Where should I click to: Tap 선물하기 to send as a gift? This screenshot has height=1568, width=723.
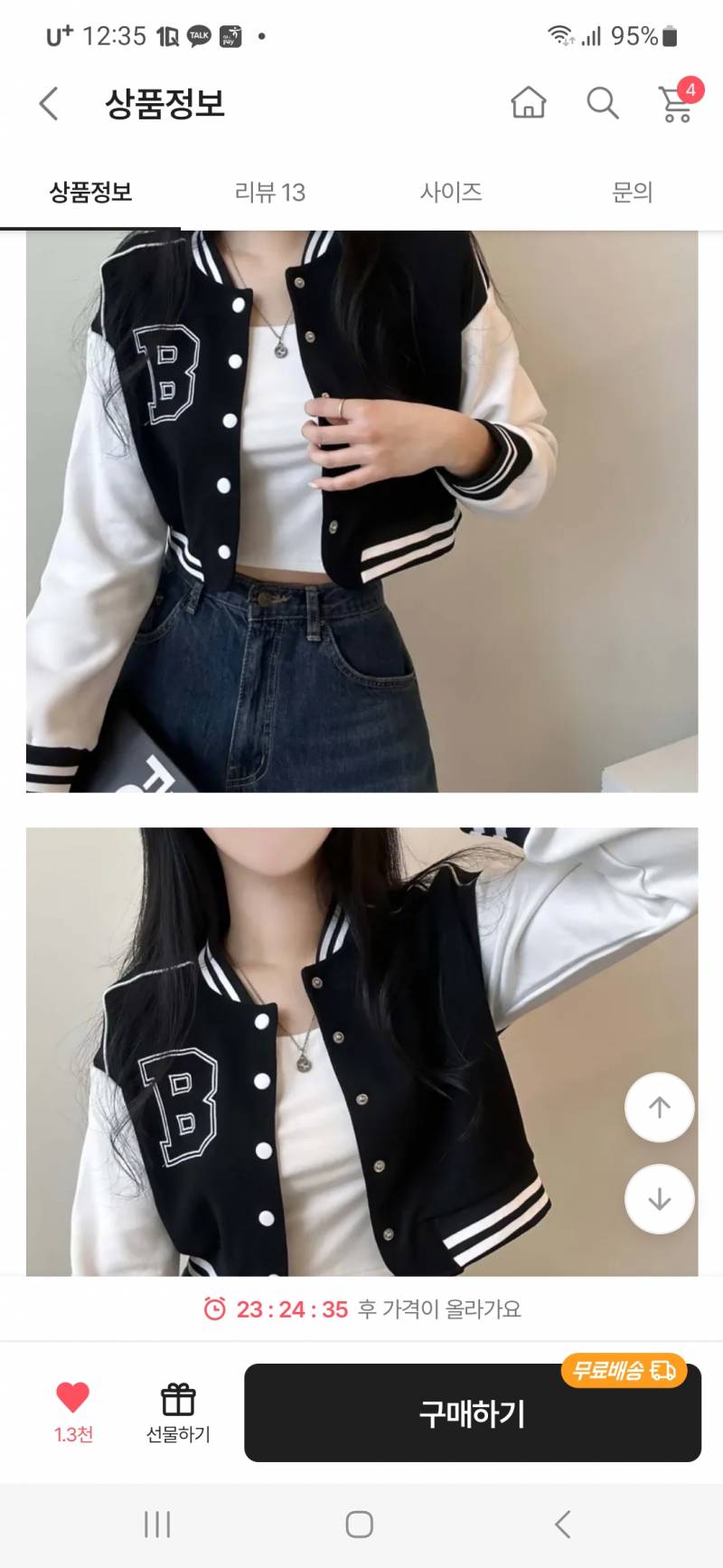(178, 1412)
